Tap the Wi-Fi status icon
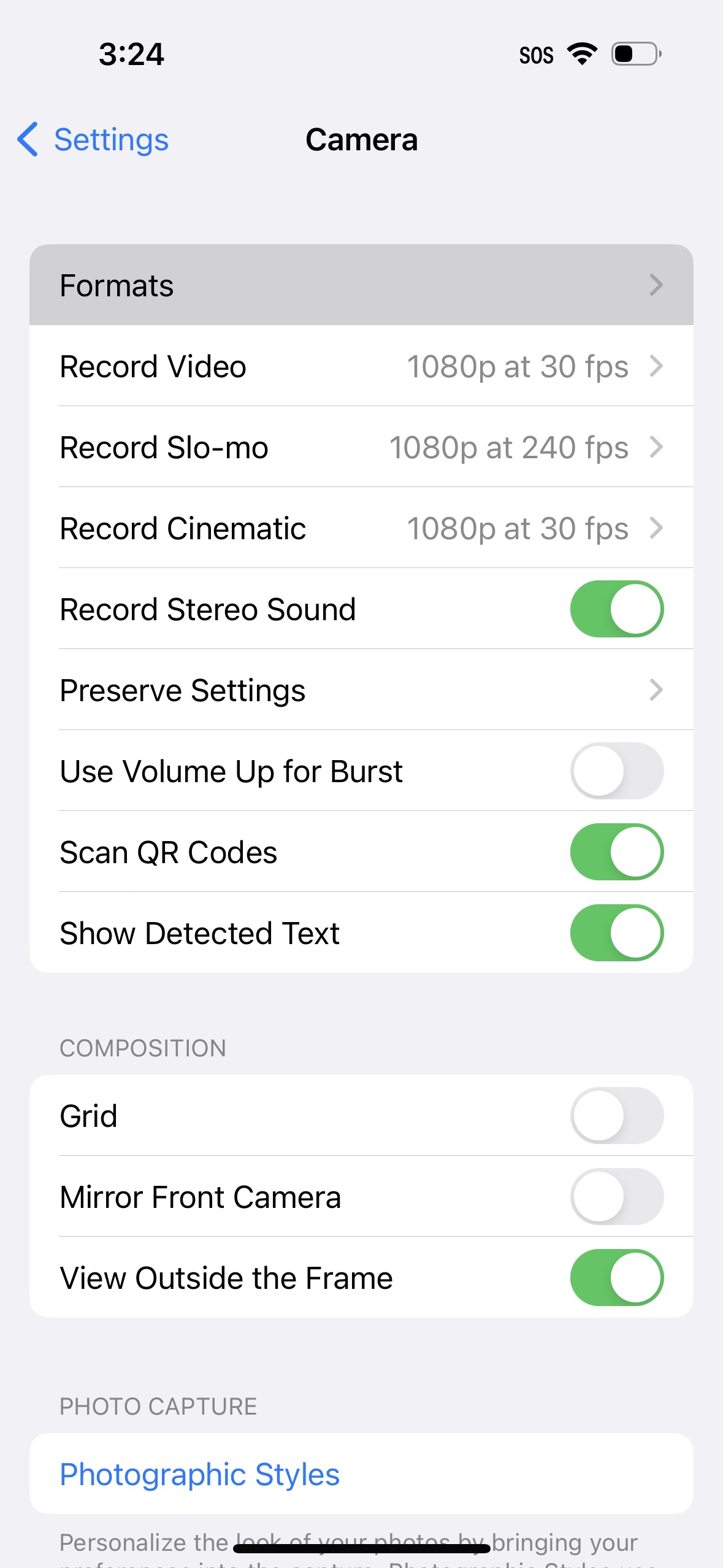The height and width of the screenshot is (1568, 723). pos(581,54)
